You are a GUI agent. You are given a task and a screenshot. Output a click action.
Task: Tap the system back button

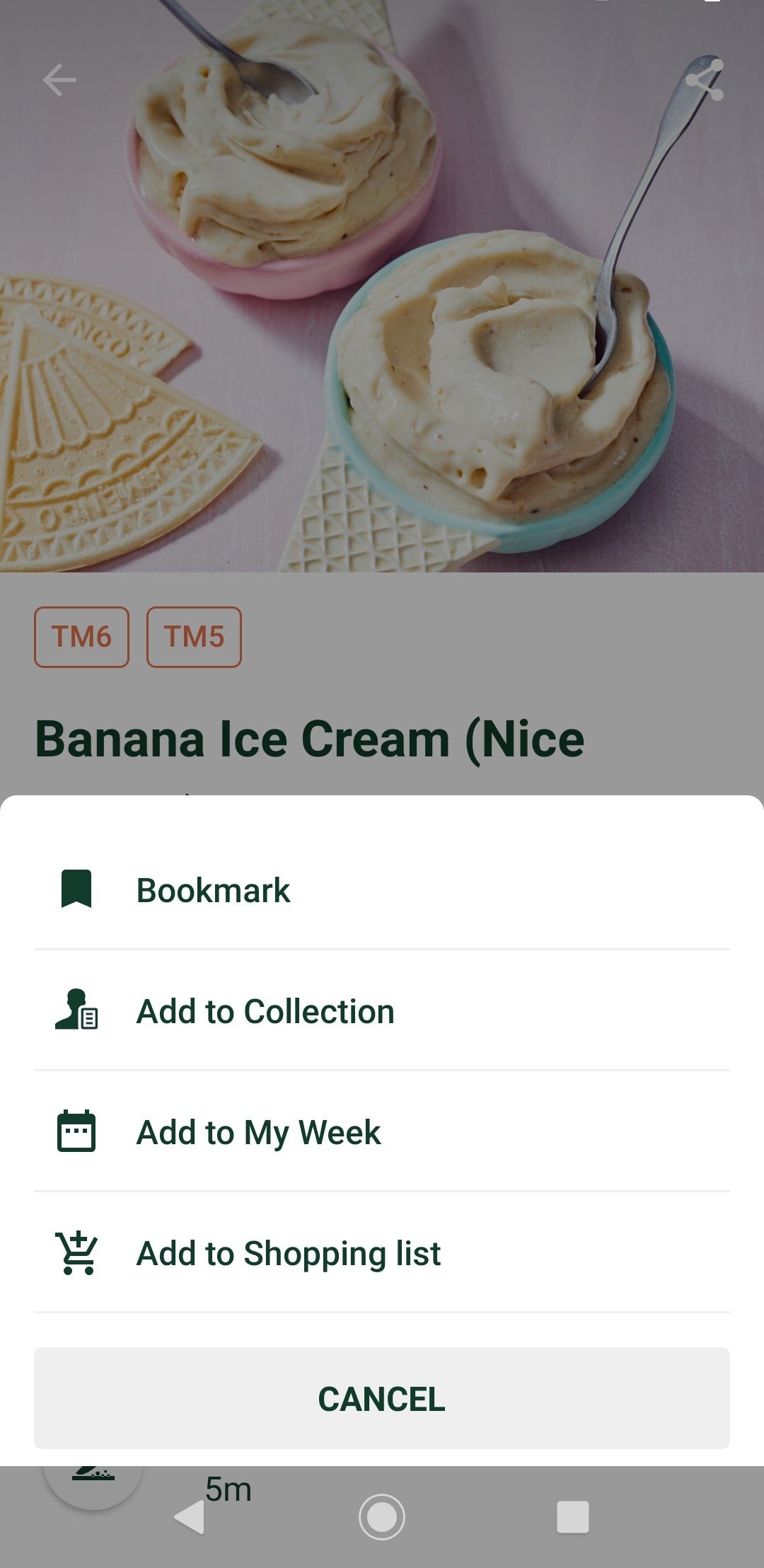click(190, 1517)
